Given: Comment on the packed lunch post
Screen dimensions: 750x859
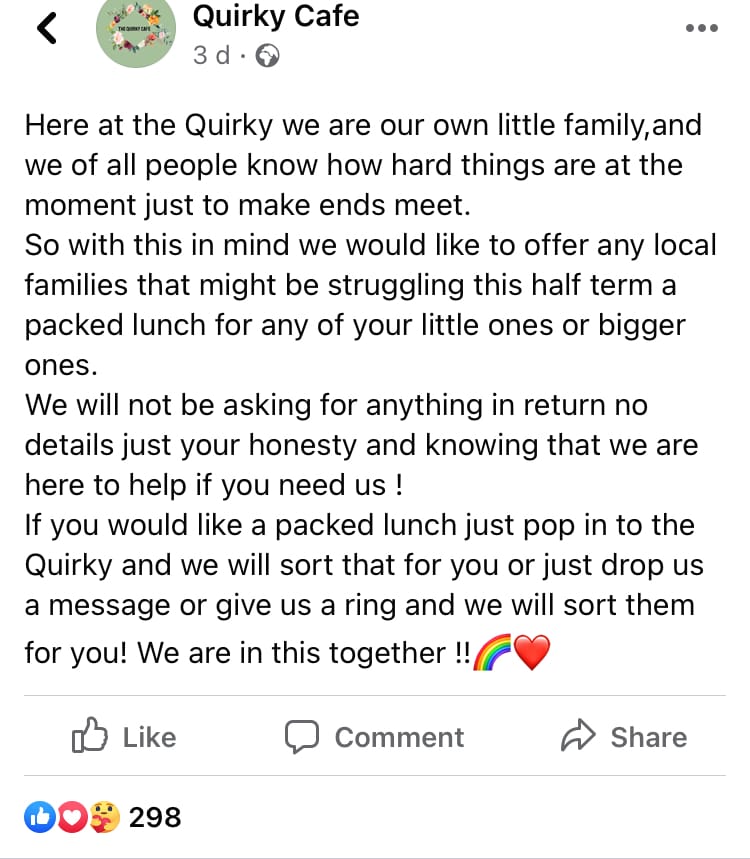Looking at the screenshot, I should click(x=375, y=737).
